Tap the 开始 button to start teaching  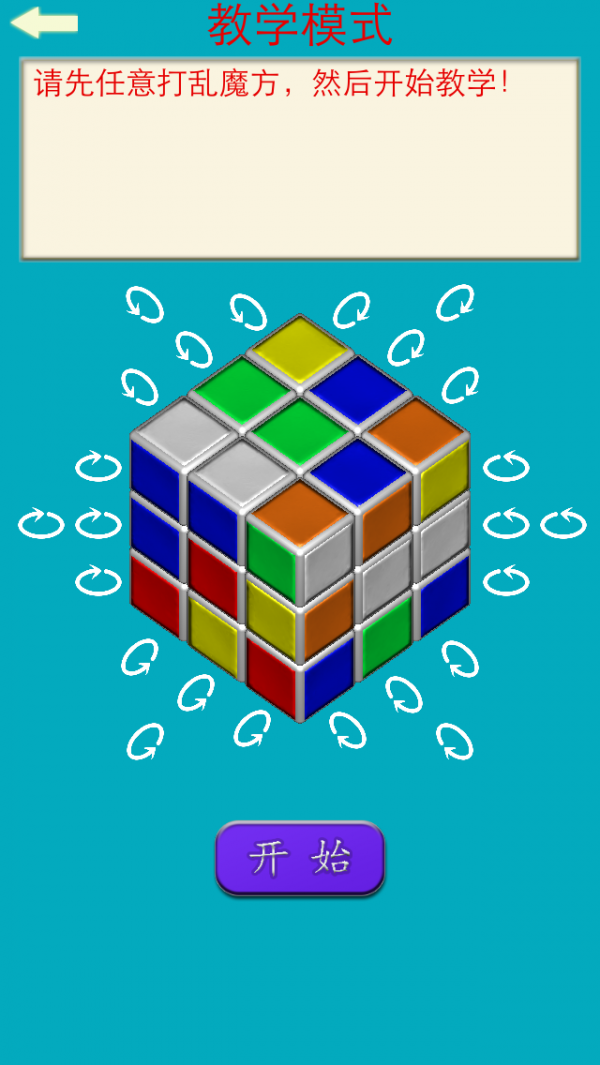300,858
